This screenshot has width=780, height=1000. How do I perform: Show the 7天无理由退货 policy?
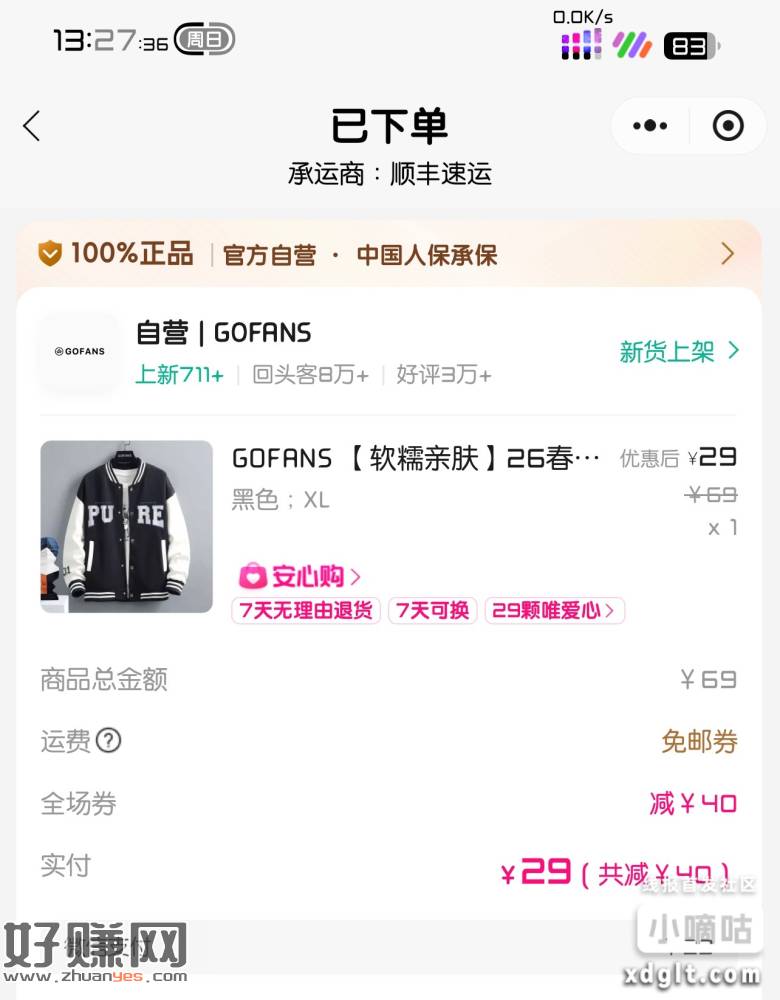pyautogui.click(x=306, y=610)
